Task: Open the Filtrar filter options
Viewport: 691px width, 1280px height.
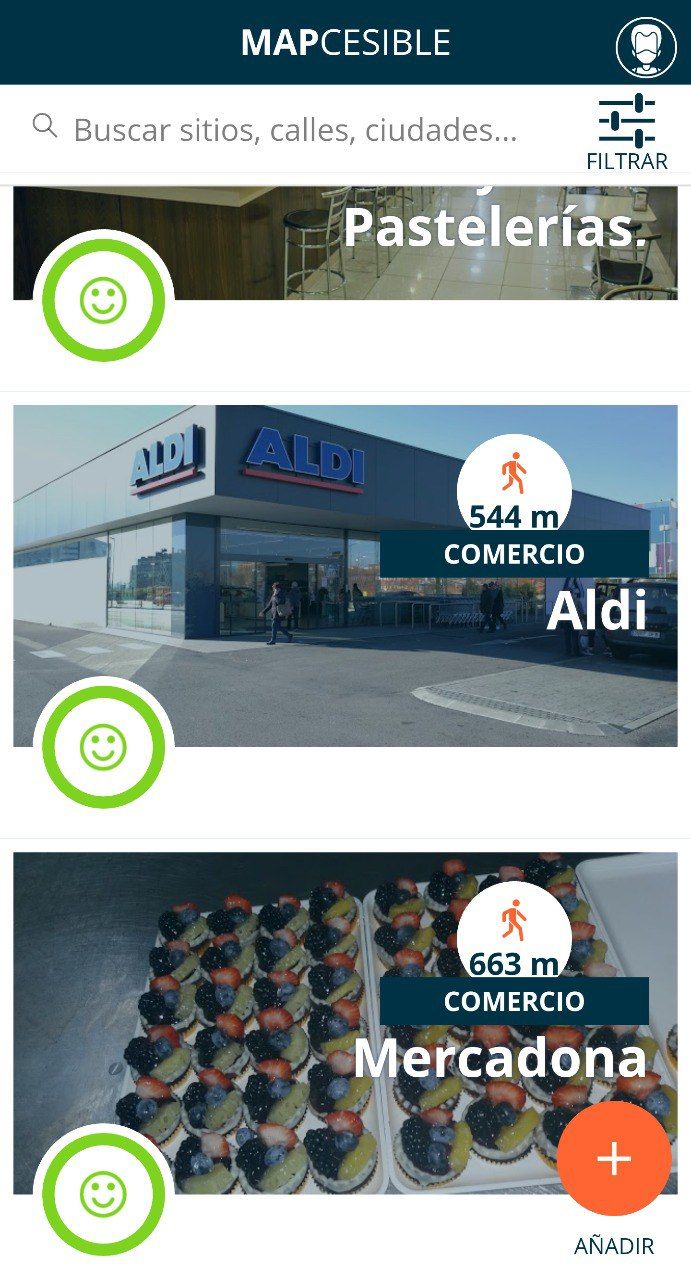Action: (627, 133)
